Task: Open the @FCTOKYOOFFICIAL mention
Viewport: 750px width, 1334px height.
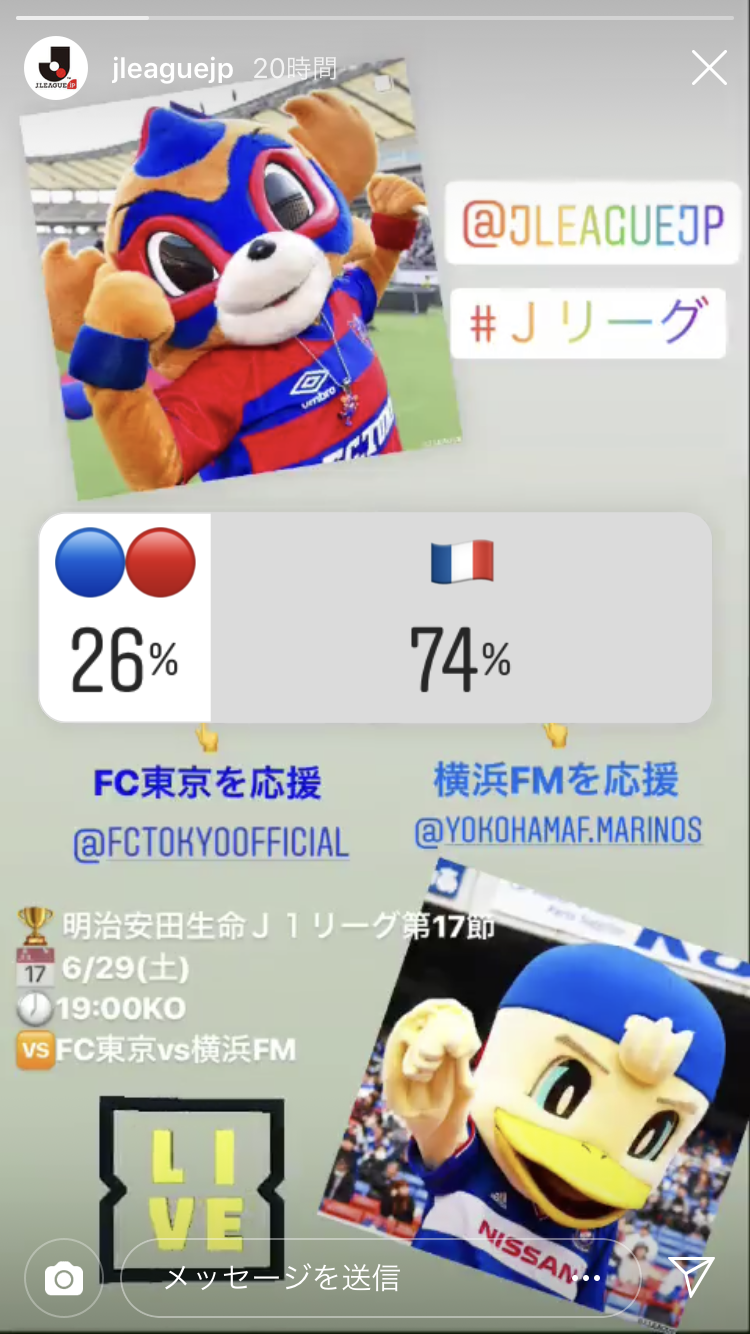Action: click(211, 843)
